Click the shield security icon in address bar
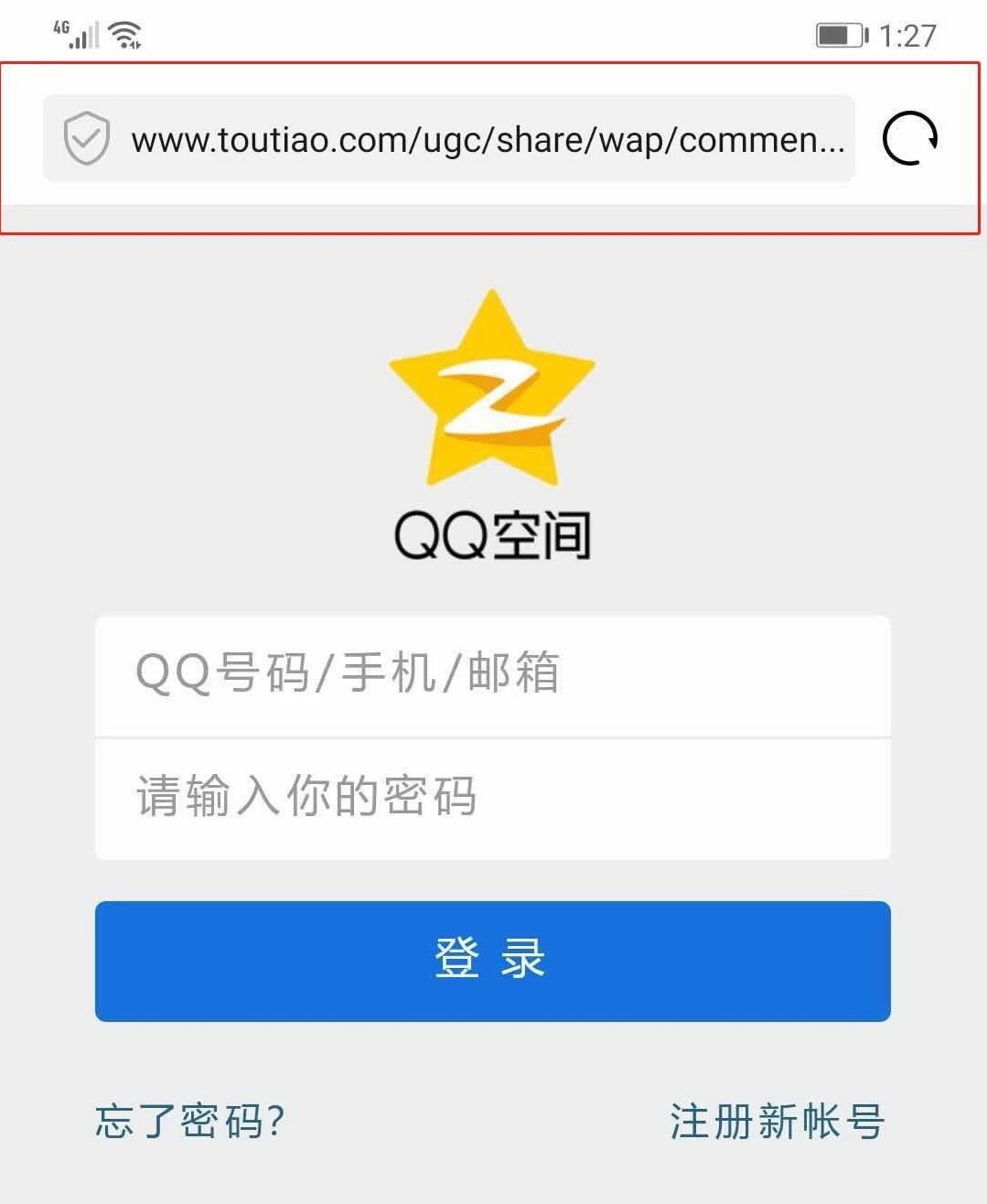 tap(87, 140)
